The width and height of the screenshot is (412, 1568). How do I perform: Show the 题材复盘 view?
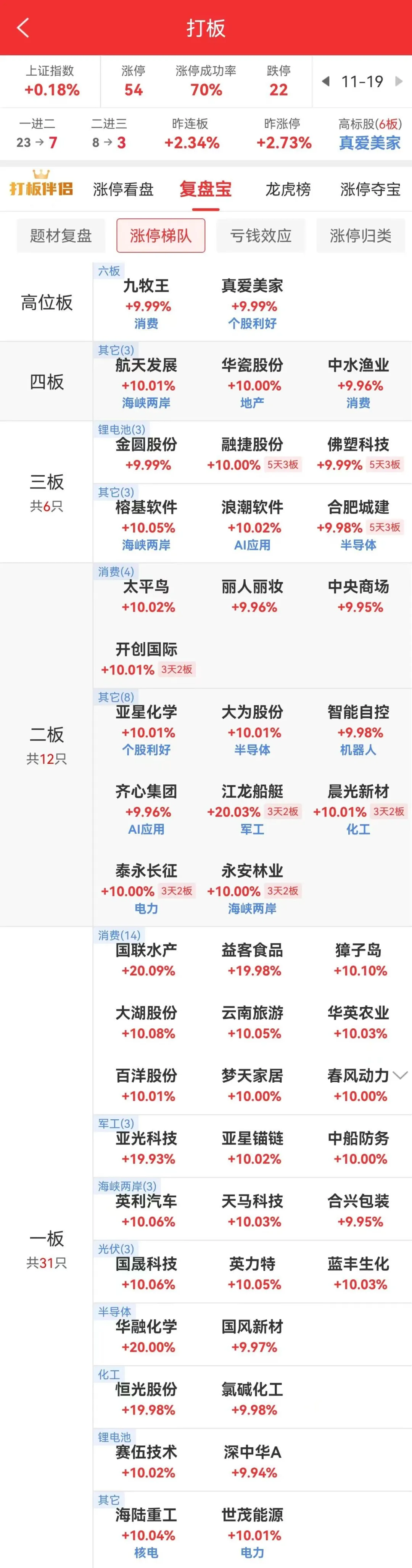point(61,236)
